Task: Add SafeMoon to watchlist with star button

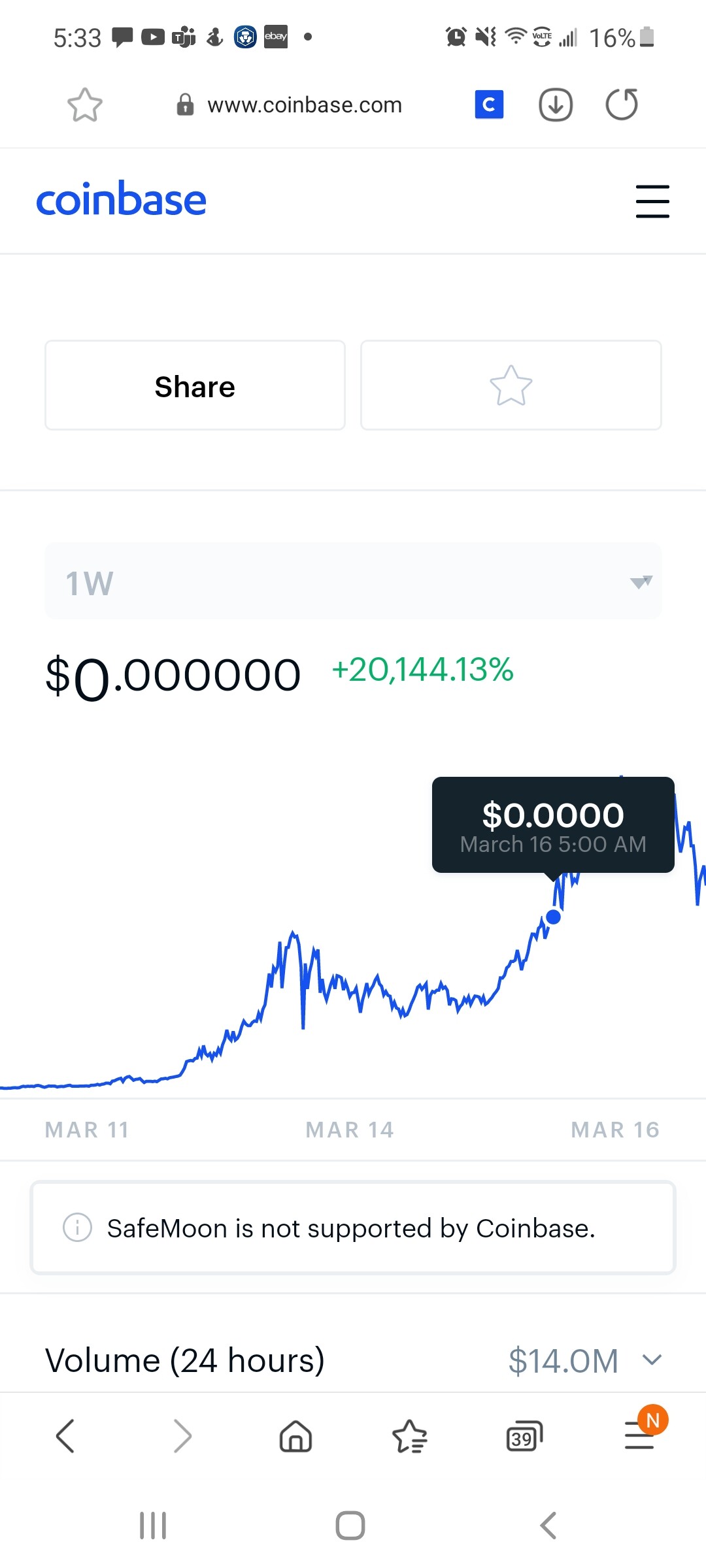Action: pyautogui.click(x=511, y=385)
